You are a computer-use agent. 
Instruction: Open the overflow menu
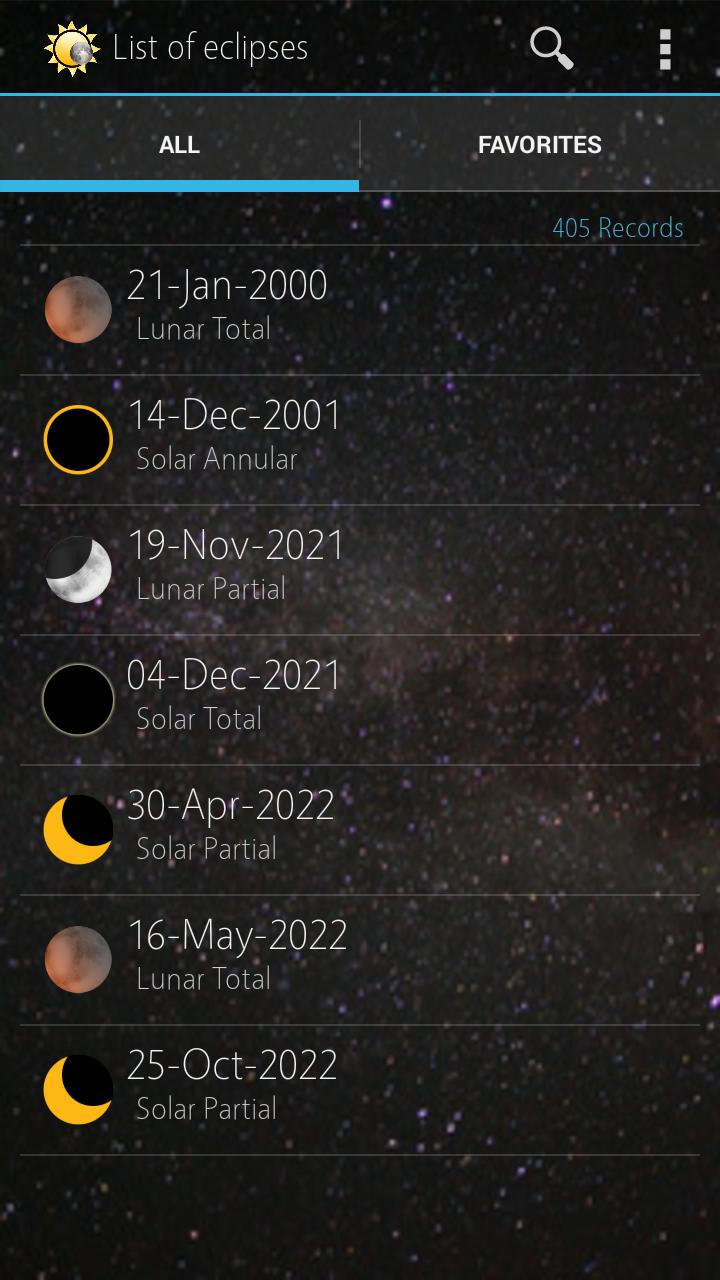coord(665,48)
